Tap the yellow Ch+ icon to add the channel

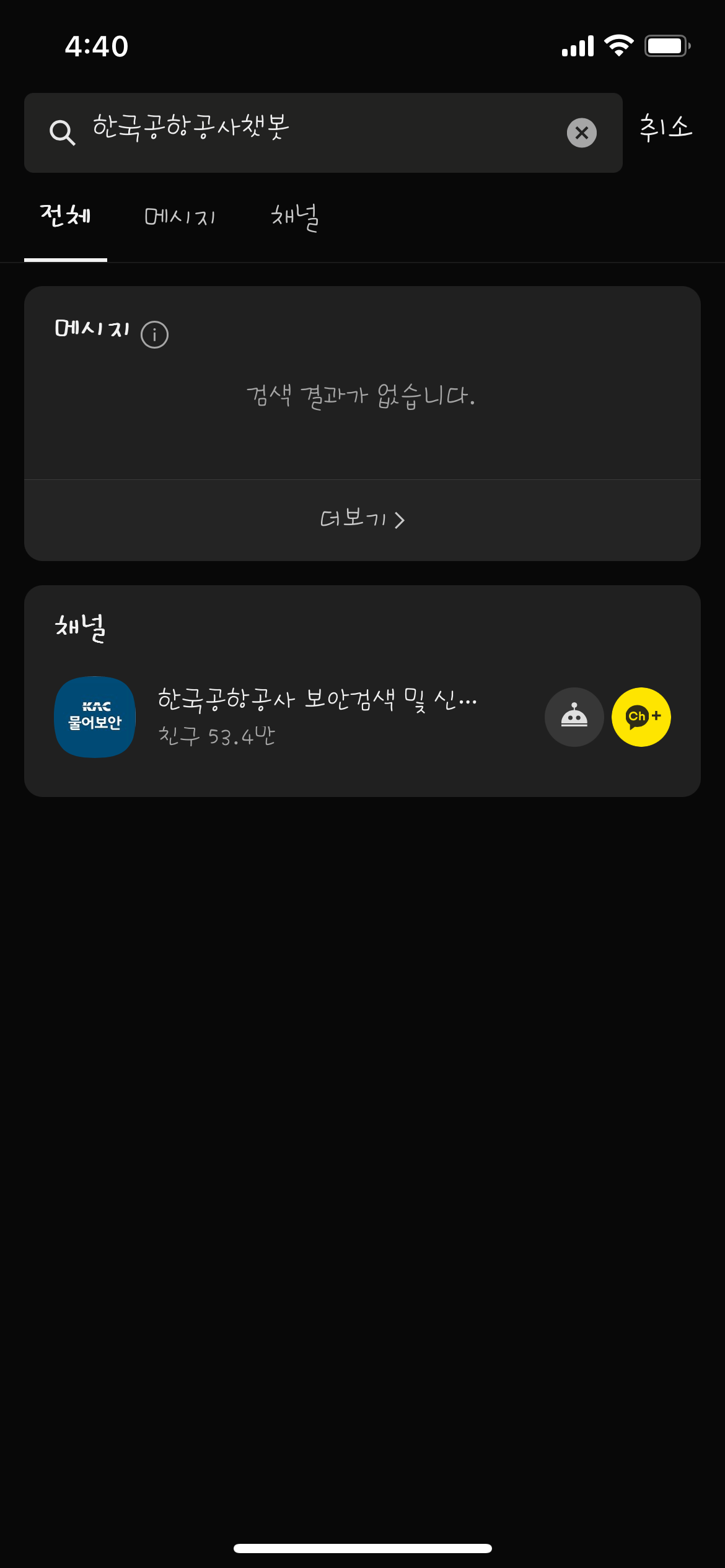coord(641,716)
